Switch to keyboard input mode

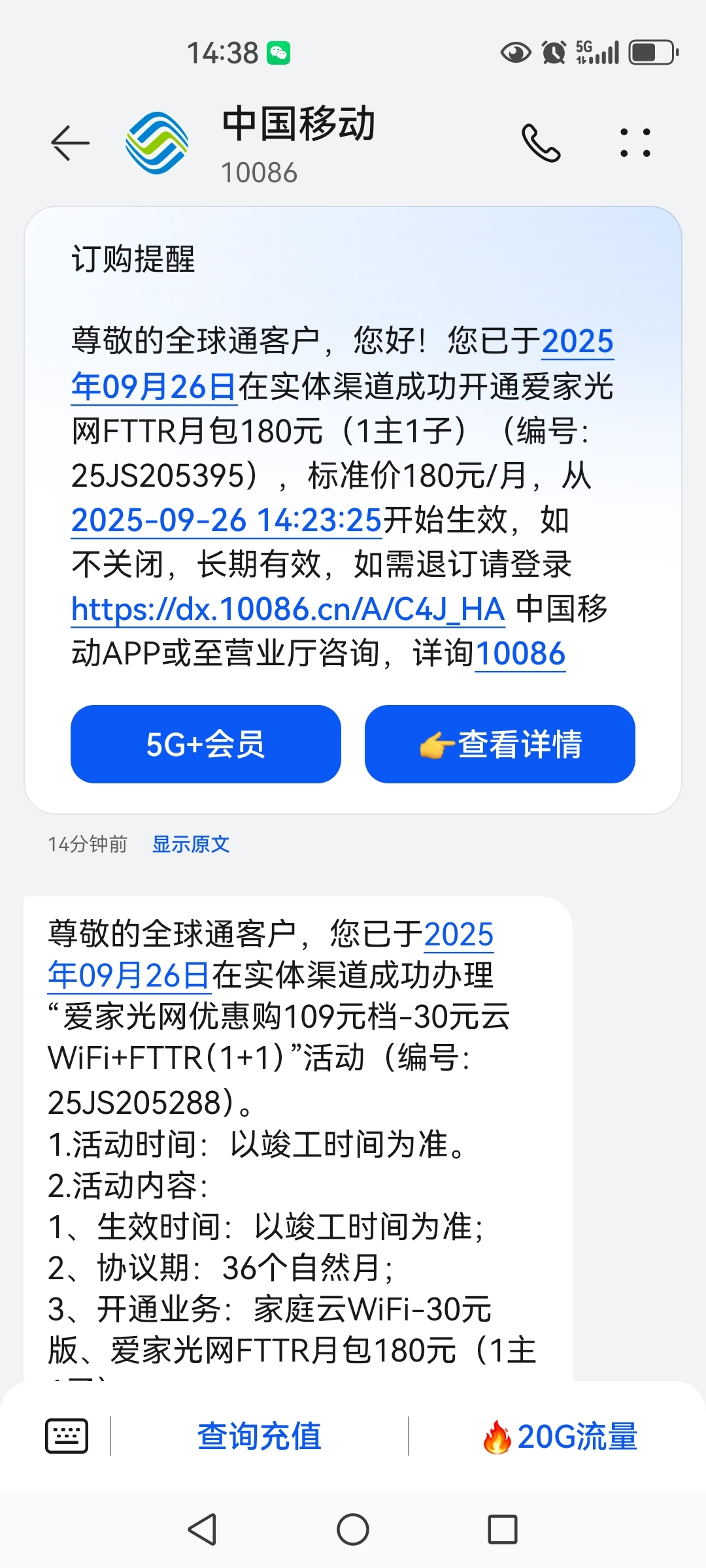click(67, 1436)
